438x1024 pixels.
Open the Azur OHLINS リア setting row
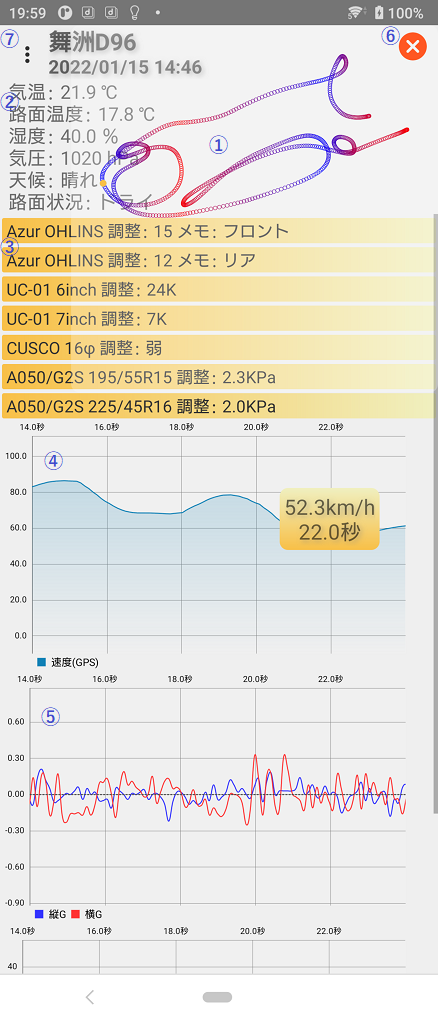point(219,260)
